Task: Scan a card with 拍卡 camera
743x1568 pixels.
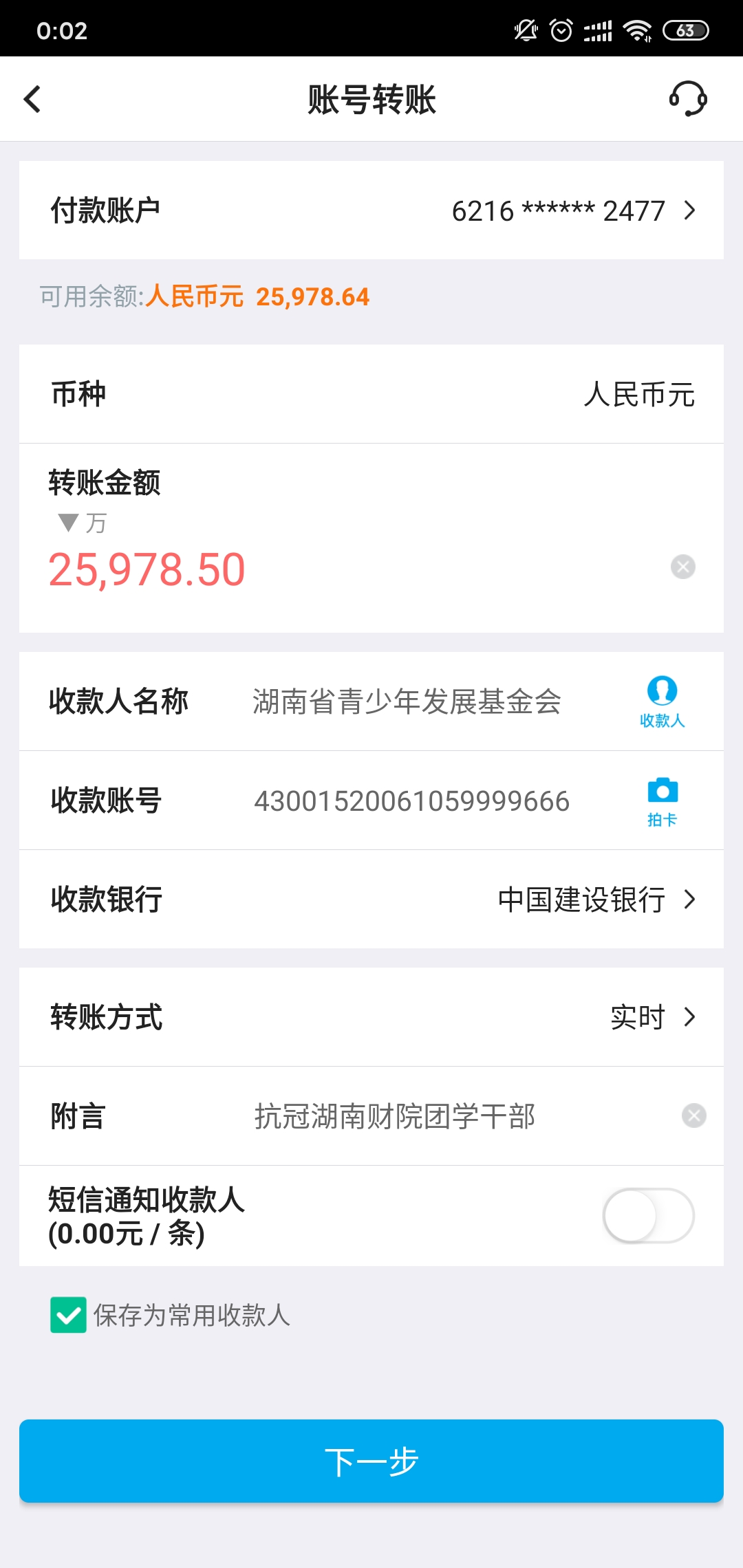Action: click(662, 801)
